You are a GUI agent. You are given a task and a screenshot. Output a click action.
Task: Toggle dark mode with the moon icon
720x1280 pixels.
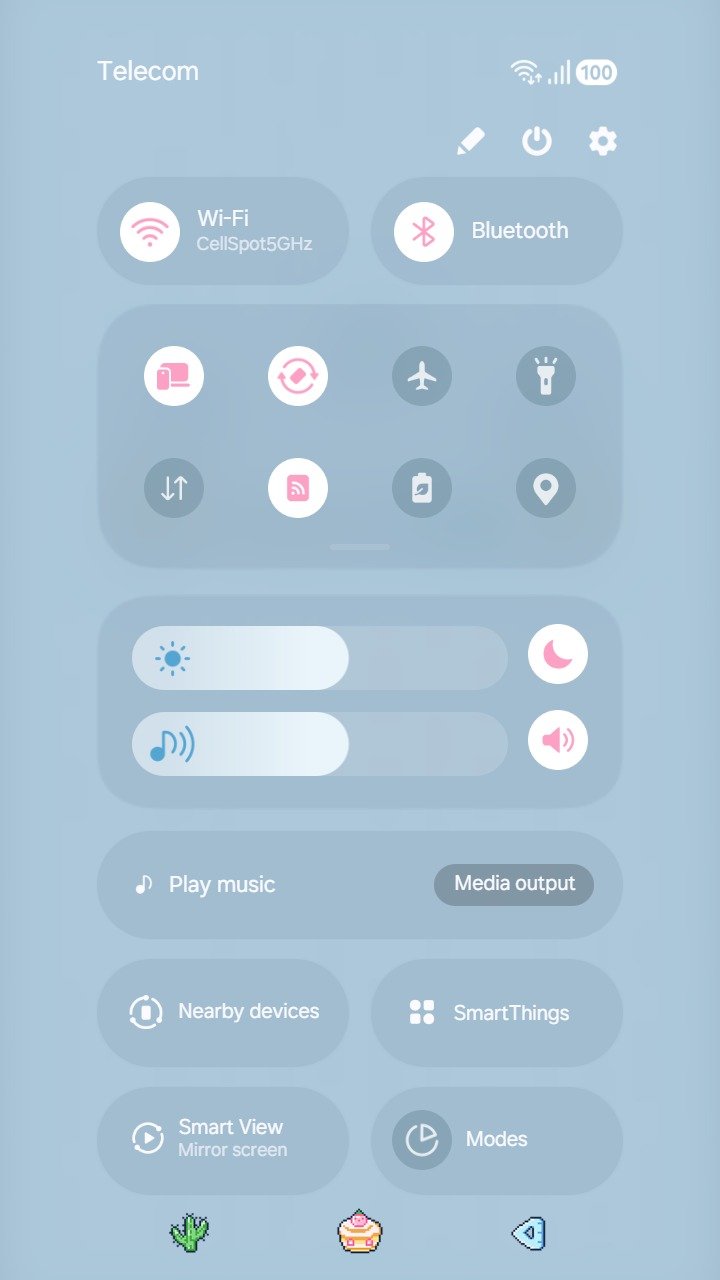tap(558, 654)
